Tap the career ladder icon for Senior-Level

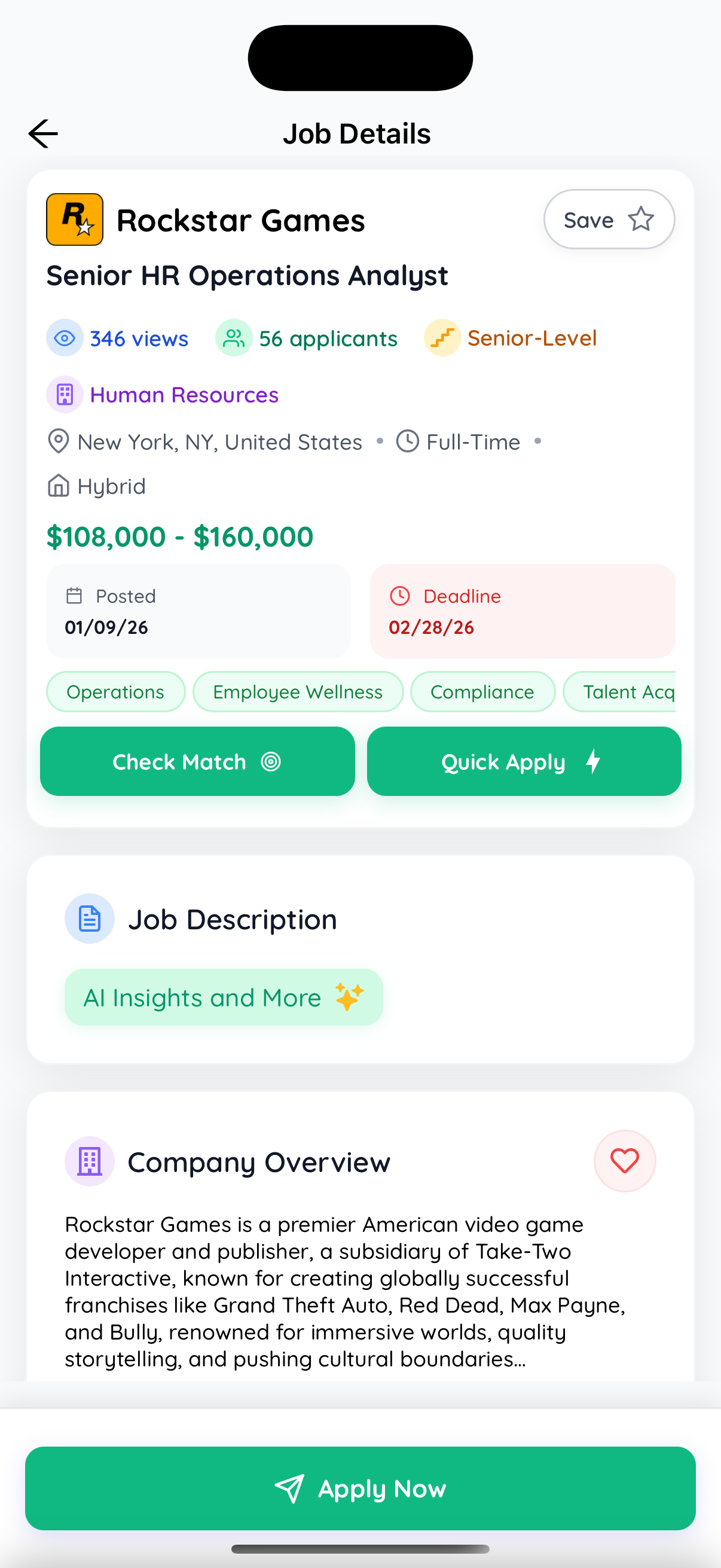442,338
